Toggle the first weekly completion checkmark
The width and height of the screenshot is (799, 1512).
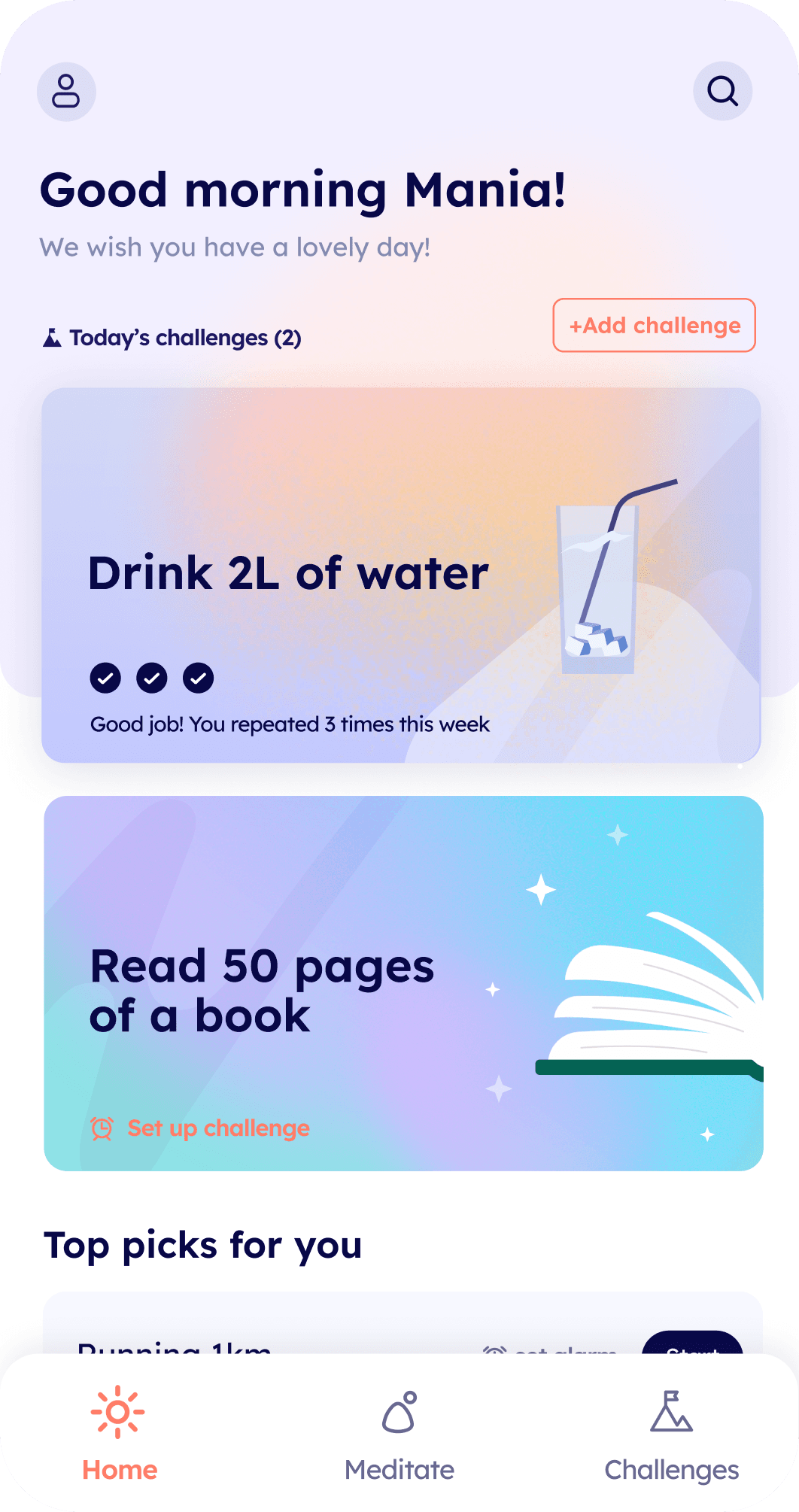pyautogui.click(x=106, y=677)
